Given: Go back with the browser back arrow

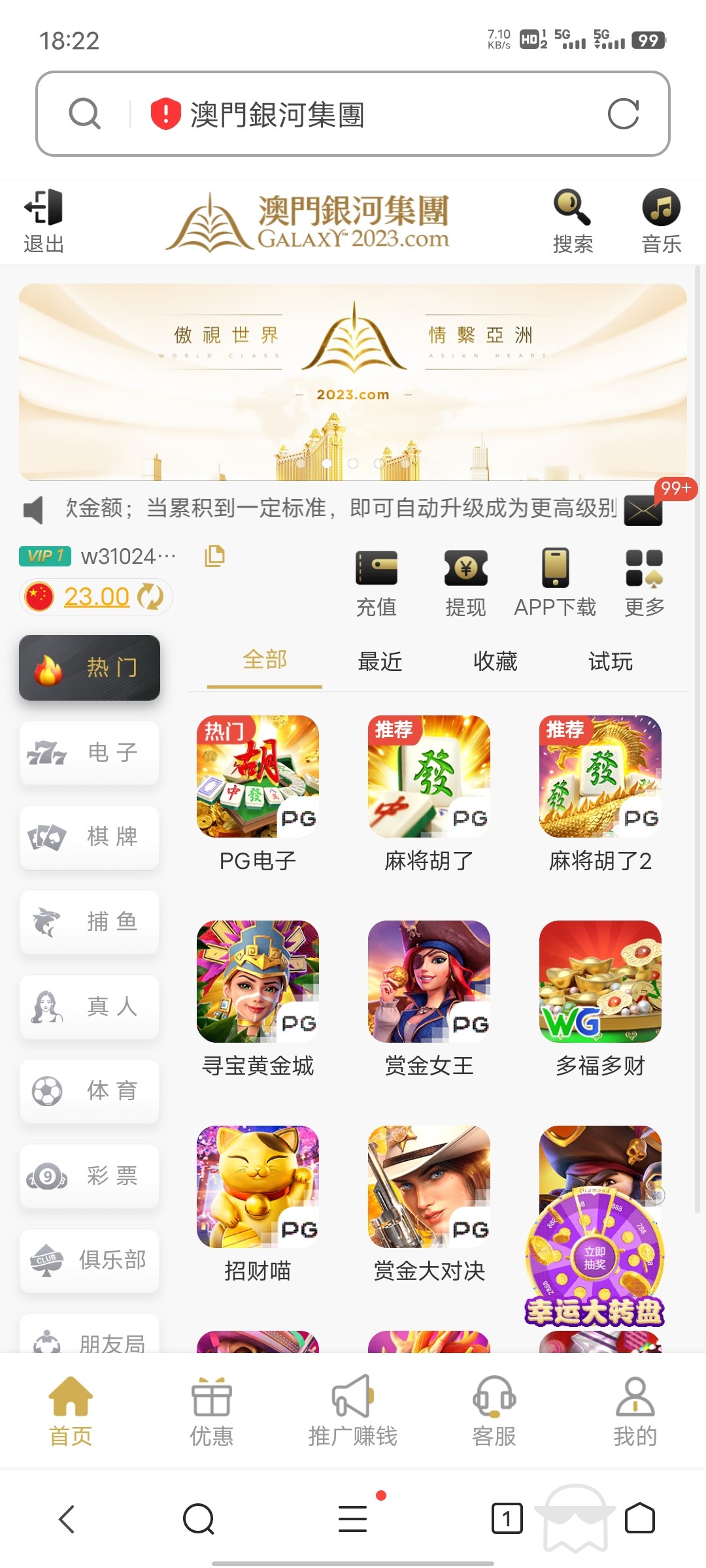Looking at the screenshot, I should tap(67, 1519).
